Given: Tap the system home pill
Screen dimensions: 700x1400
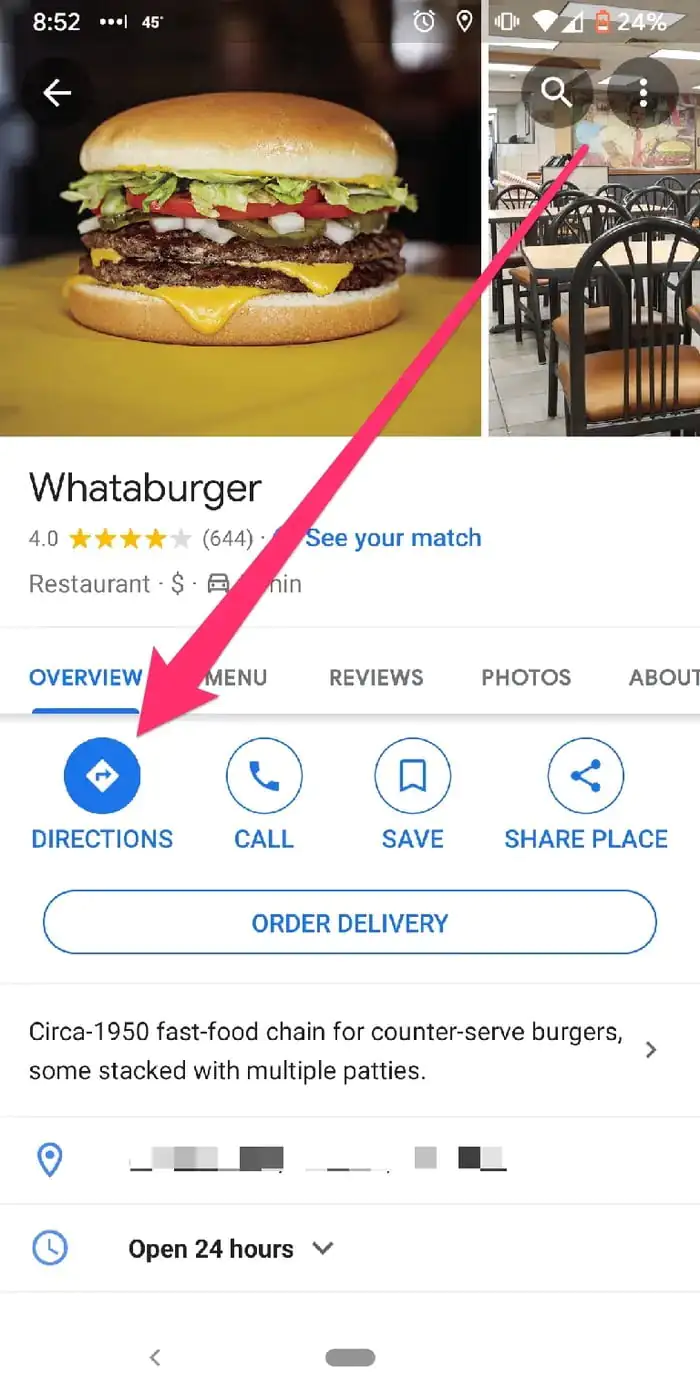Looking at the screenshot, I should tap(350, 1357).
